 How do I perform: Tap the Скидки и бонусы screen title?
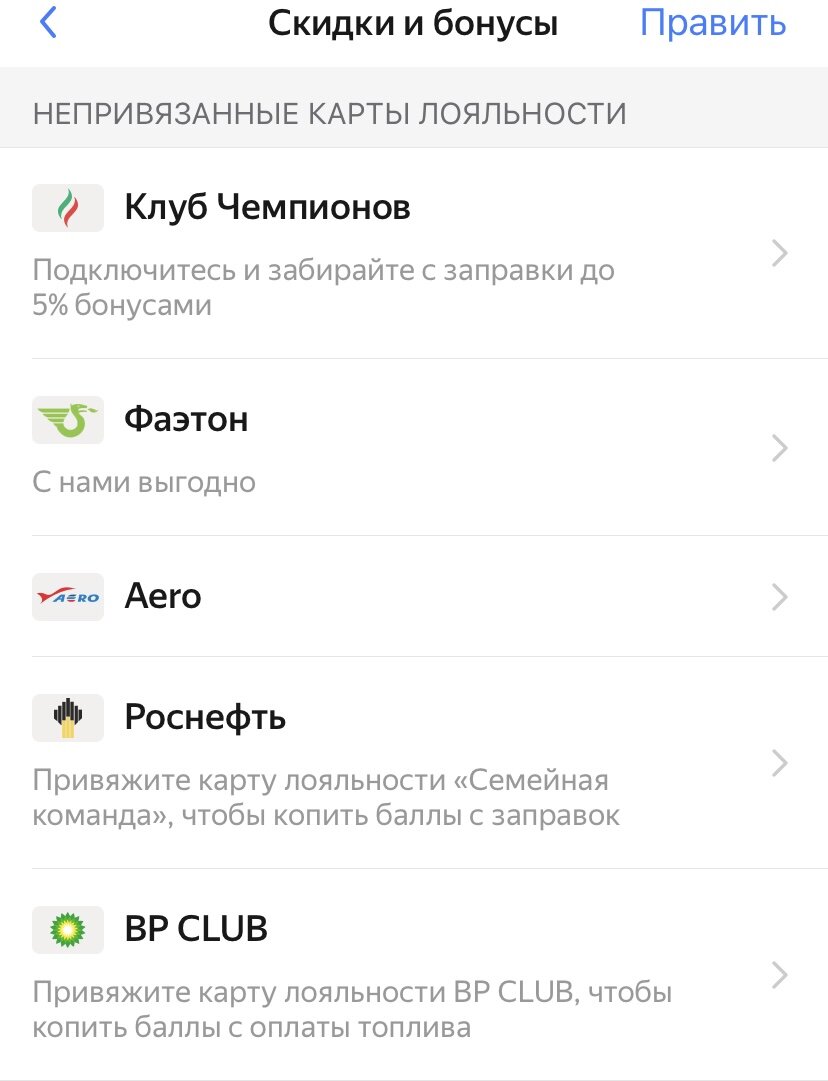pos(414,22)
